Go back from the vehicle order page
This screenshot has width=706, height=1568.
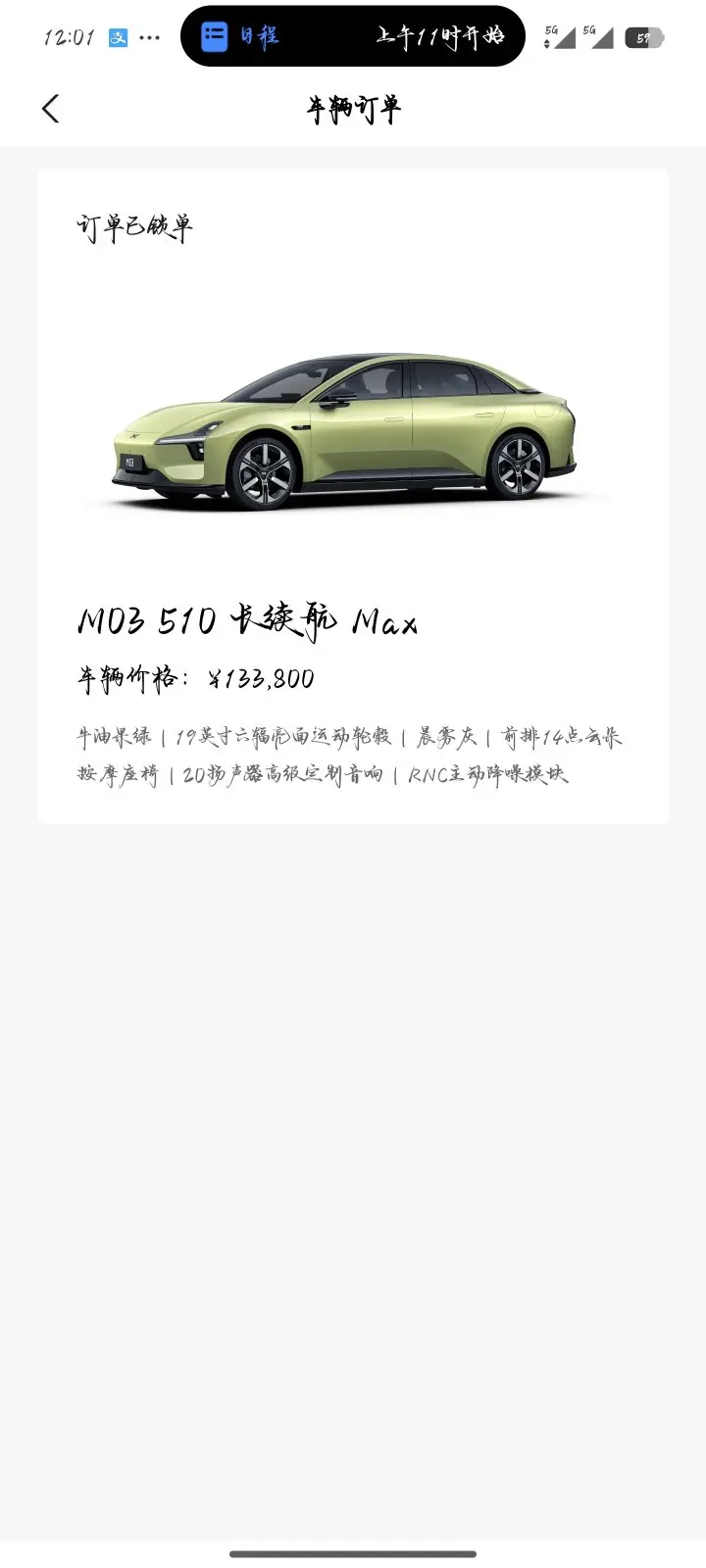[51, 109]
